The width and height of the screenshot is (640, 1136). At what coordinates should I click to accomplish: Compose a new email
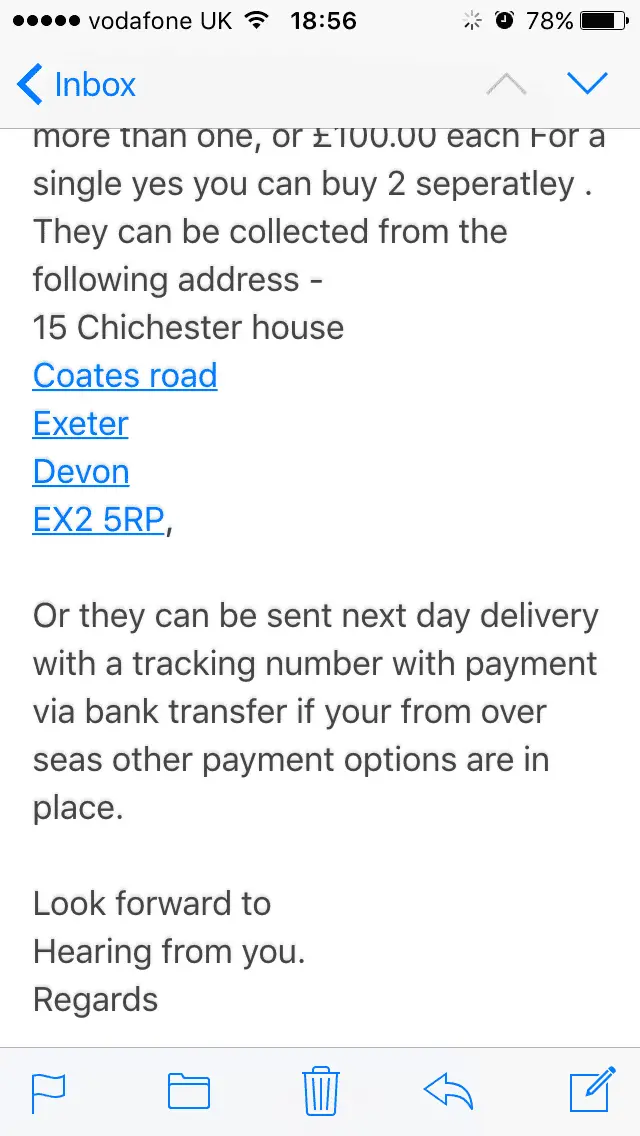[x=590, y=1090]
